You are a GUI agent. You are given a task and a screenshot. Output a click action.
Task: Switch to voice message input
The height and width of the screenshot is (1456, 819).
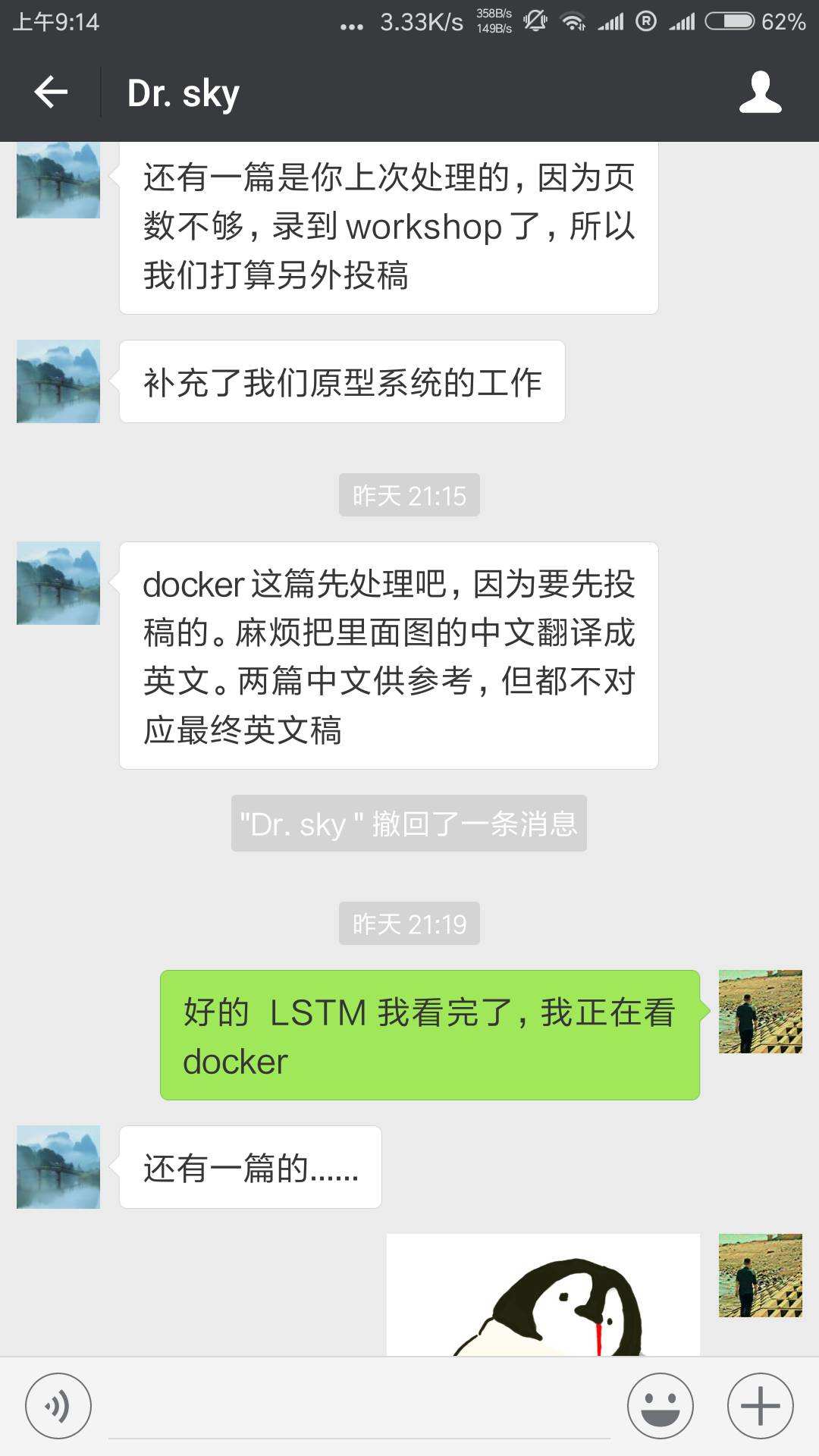click(58, 1406)
